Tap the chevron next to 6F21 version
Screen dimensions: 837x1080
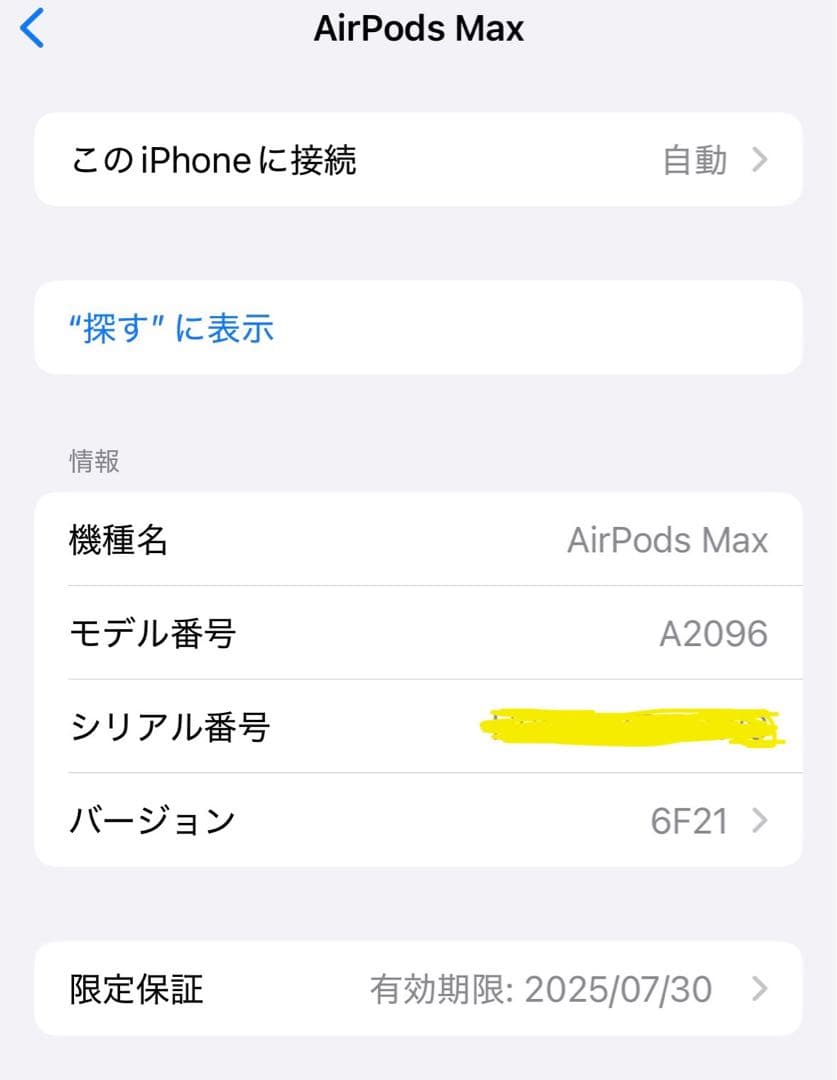[762, 820]
